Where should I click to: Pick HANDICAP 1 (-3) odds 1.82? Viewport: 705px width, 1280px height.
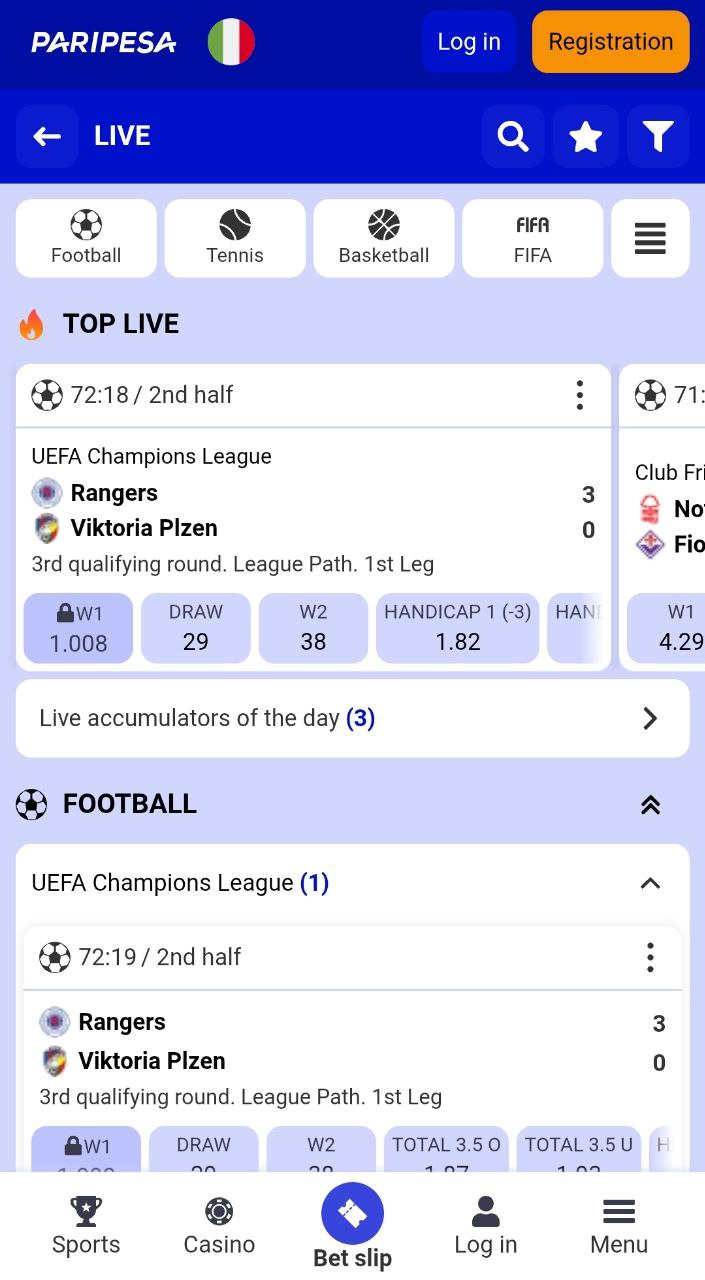click(x=458, y=628)
